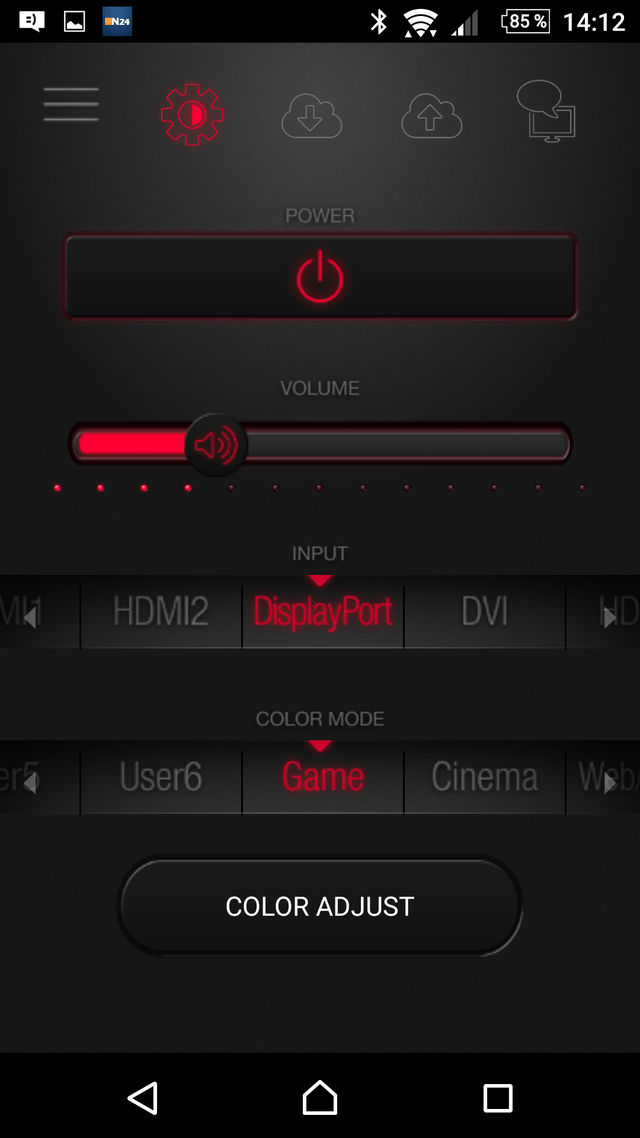
Task: Tap the left arrow of the input selector
Action: pyautogui.click(x=29, y=616)
